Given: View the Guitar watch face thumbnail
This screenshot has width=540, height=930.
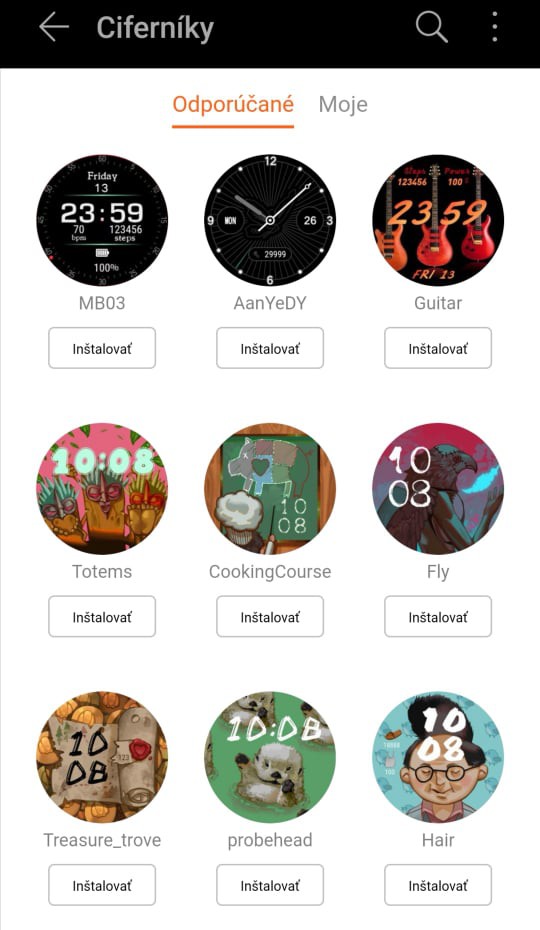Looking at the screenshot, I should coord(438,220).
